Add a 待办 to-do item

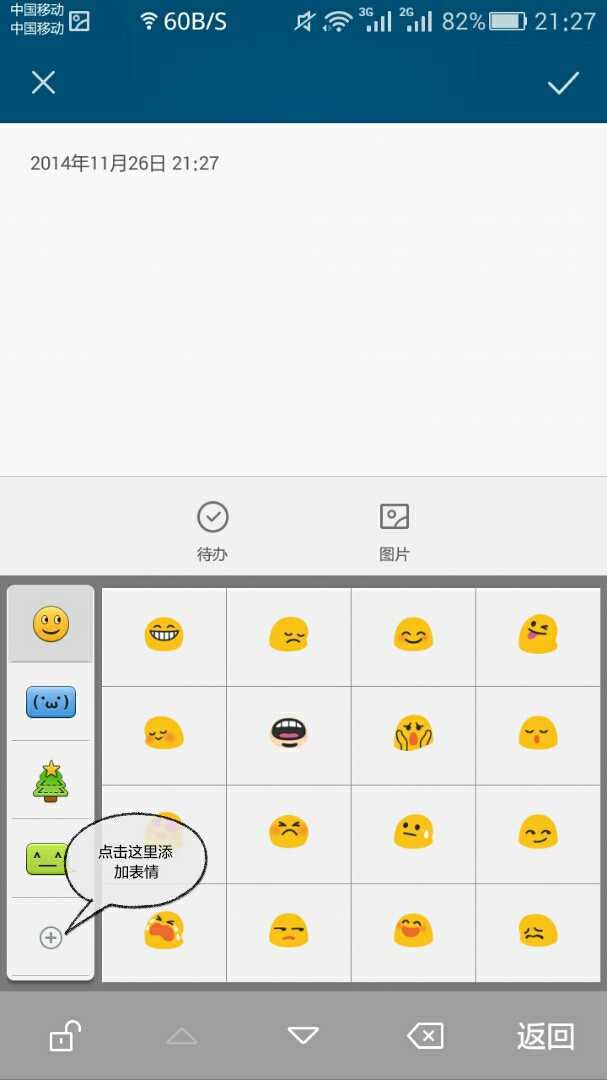tap(212, 531)
